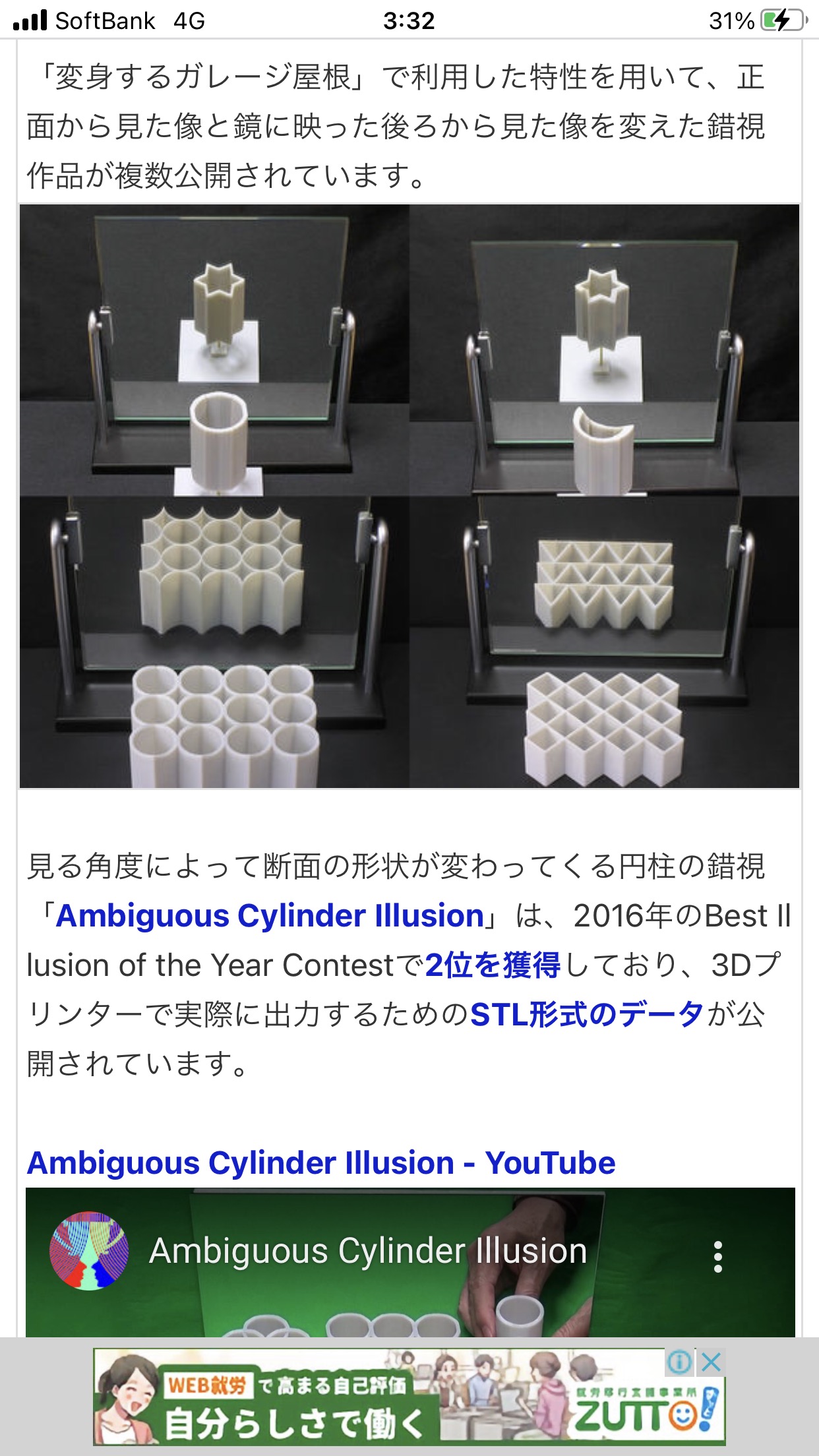Viewport: 819px width, 1456px height.
Task: Open the YouTube video overflow menu
Action: click(x=718, y=1257)
